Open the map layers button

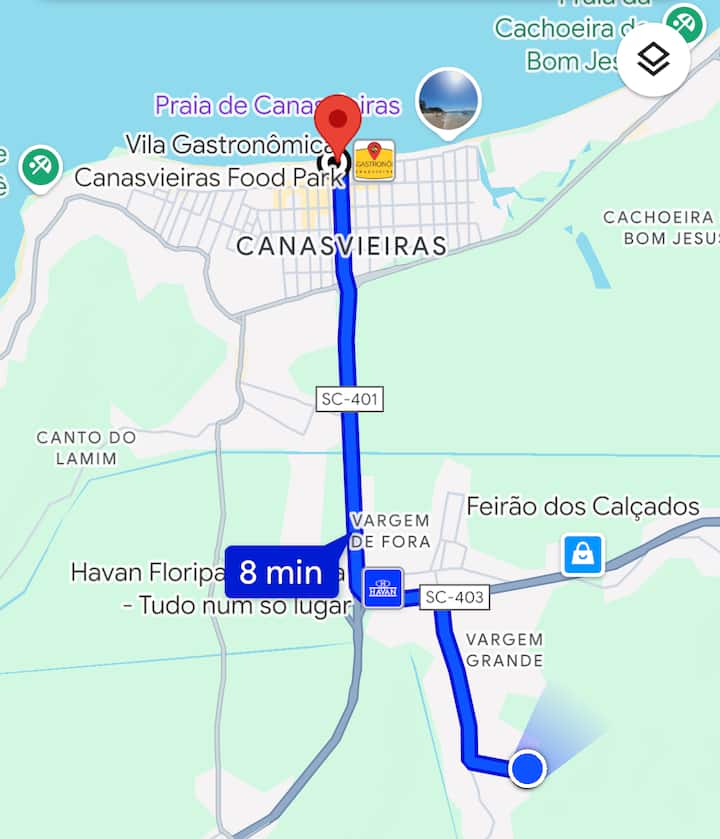tap(653, 60)
